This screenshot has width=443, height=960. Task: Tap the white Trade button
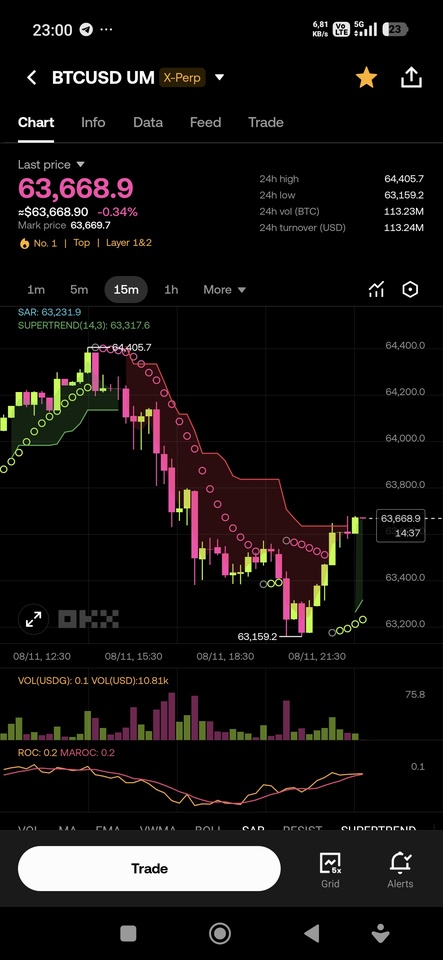[149, 868]
